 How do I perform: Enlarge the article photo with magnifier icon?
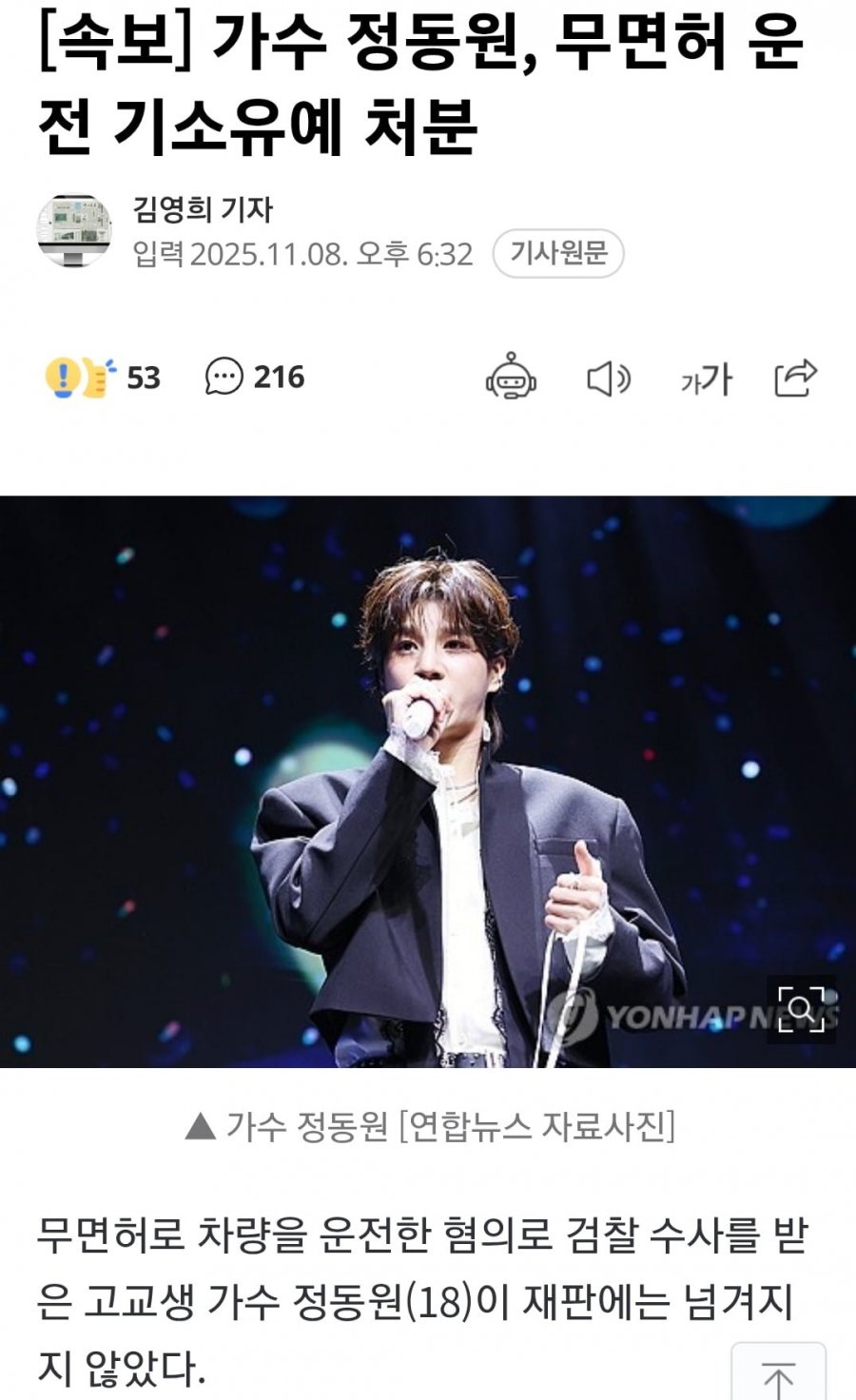[801, 1008]
